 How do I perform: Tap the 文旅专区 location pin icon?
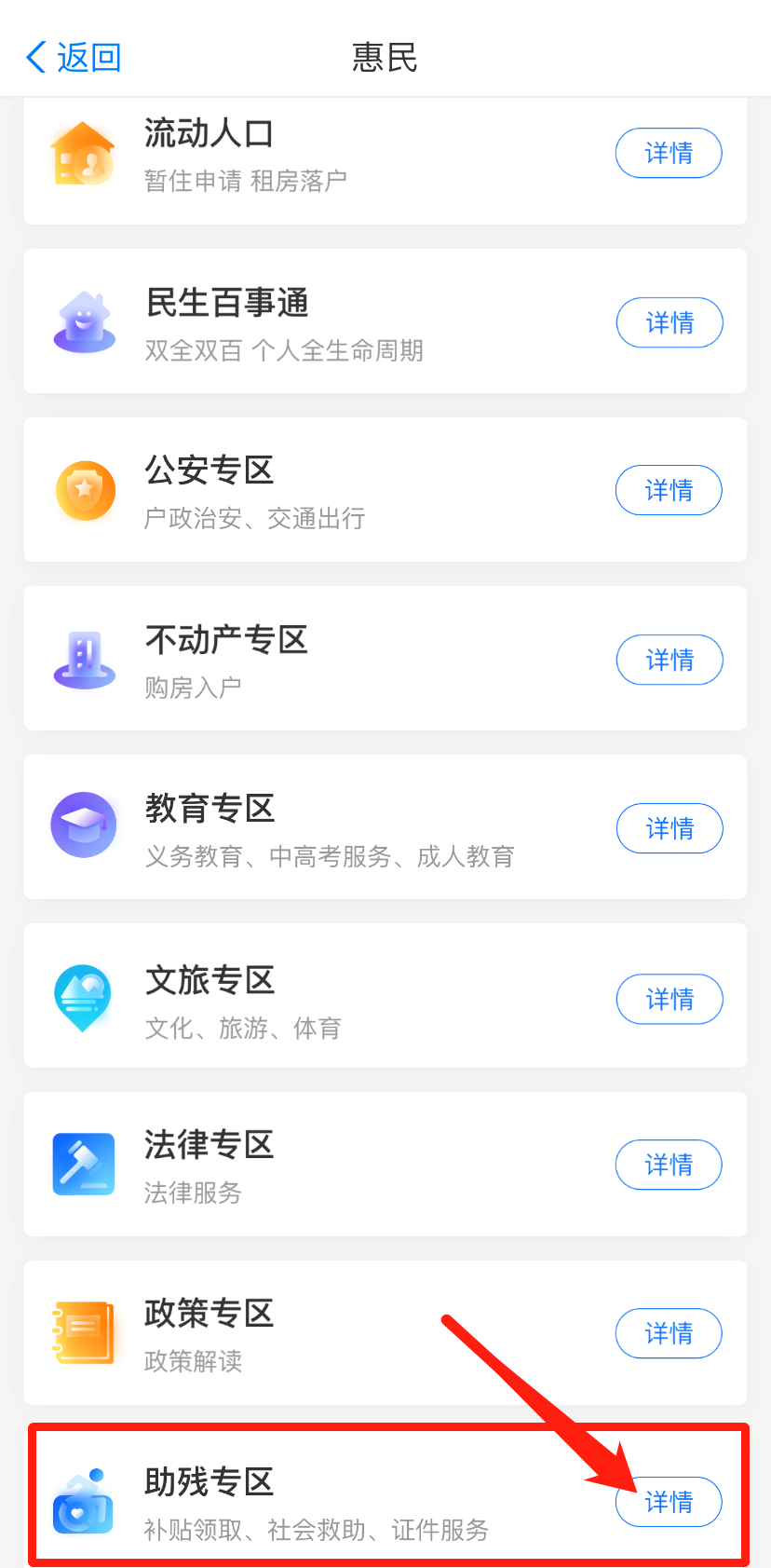click(x=84, y=998)
